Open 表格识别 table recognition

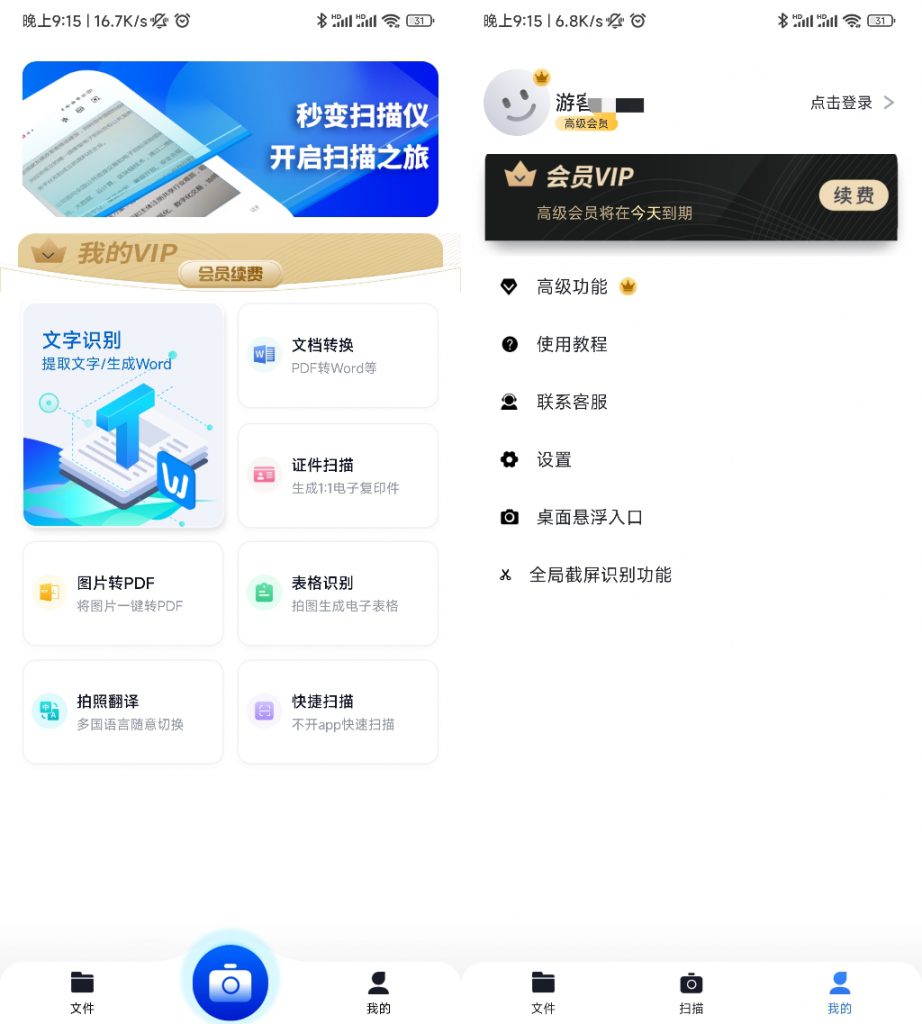click(x=337, y=594)
